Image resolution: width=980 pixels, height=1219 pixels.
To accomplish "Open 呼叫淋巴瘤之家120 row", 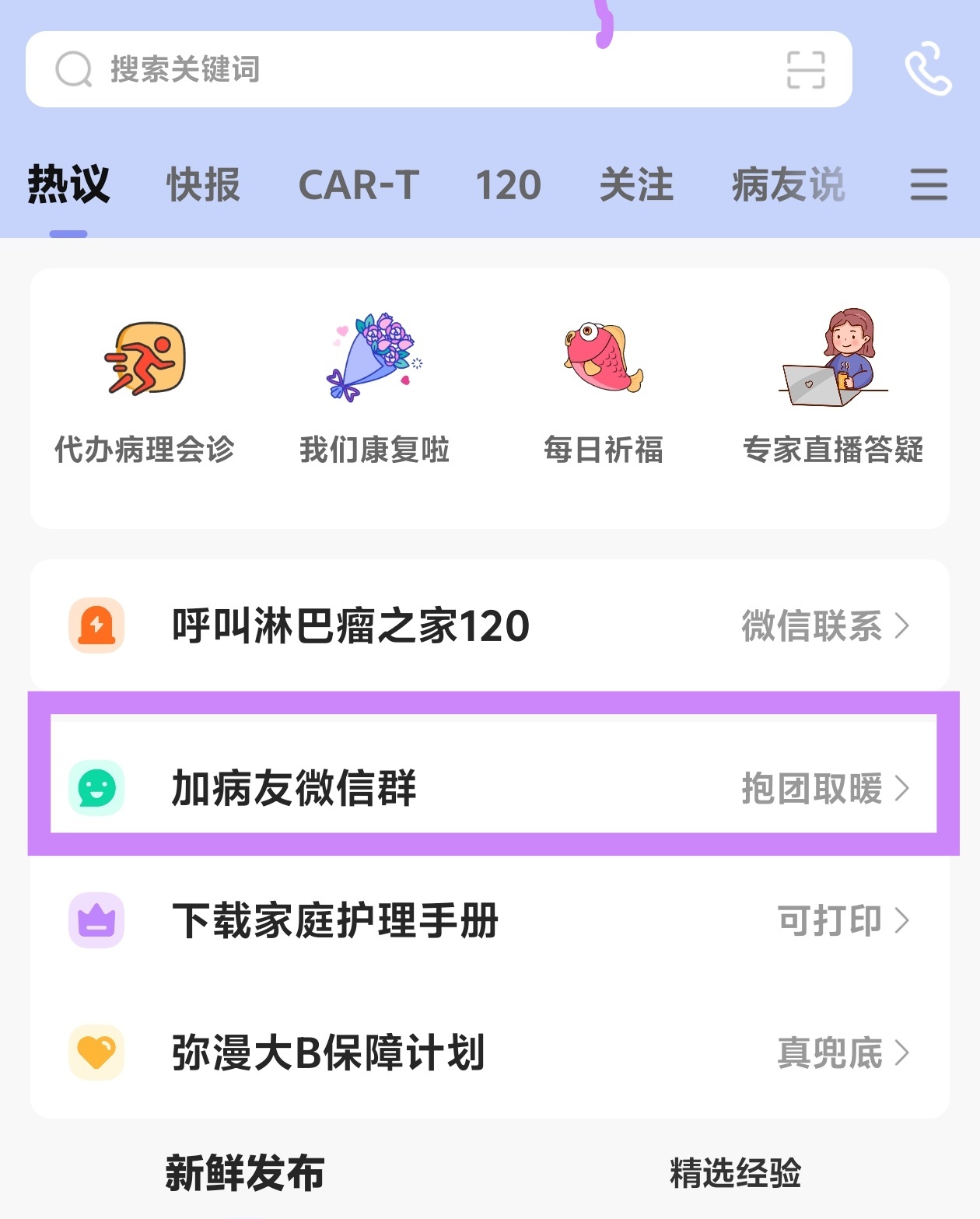I will point(490,625).
